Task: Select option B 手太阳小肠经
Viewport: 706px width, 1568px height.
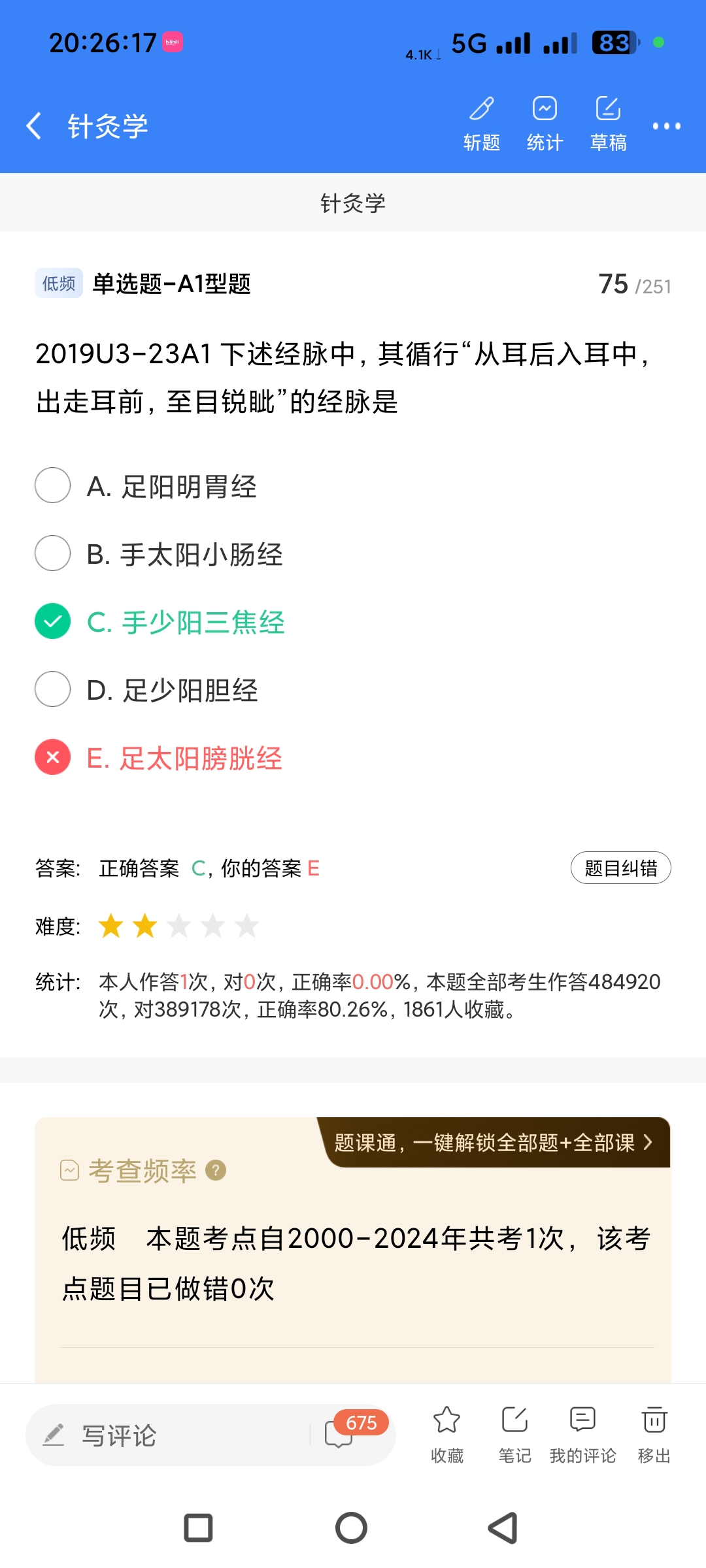Action: click(52, 553)
